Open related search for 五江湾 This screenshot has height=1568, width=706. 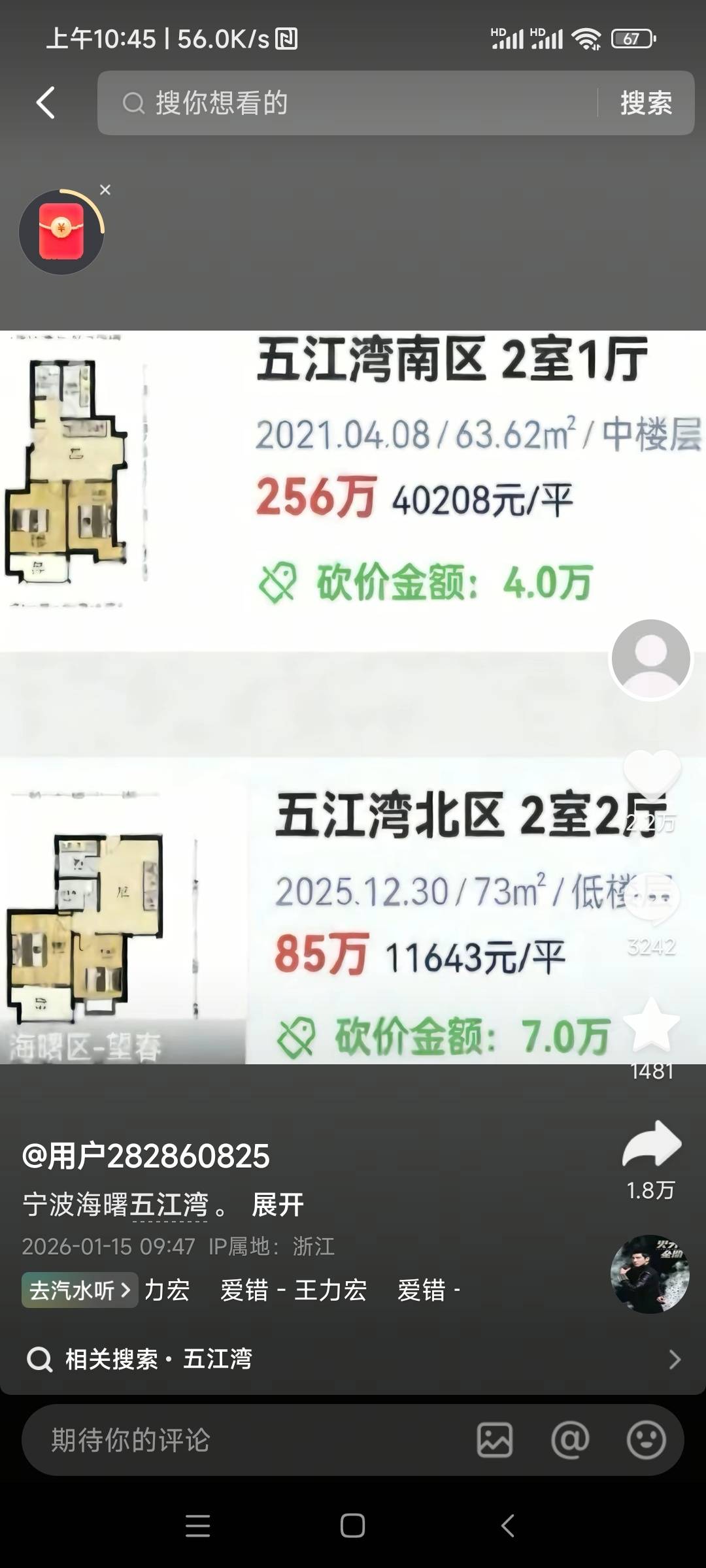coord(353,1360)
